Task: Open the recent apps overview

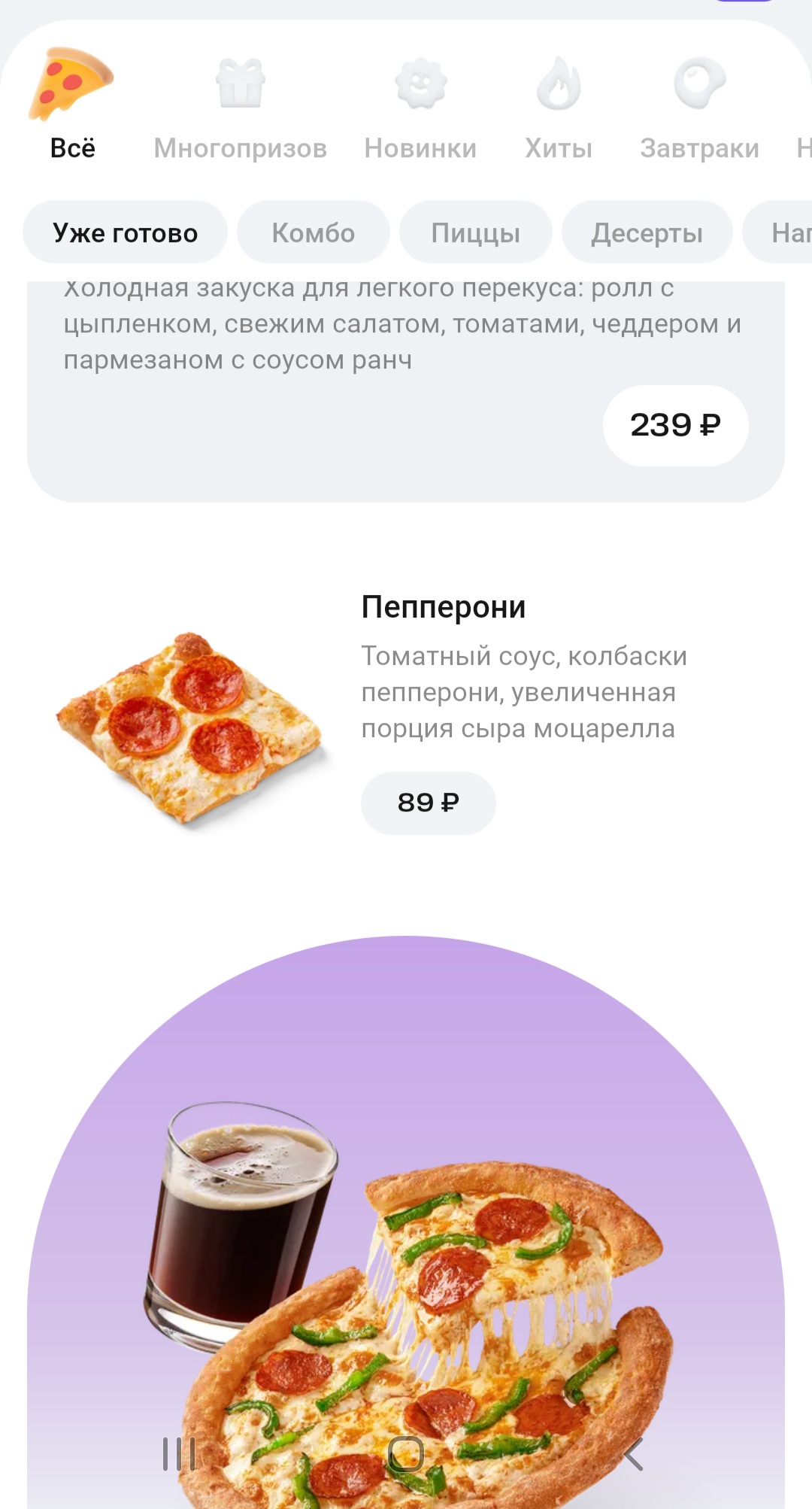Action: click(179, 1454)
